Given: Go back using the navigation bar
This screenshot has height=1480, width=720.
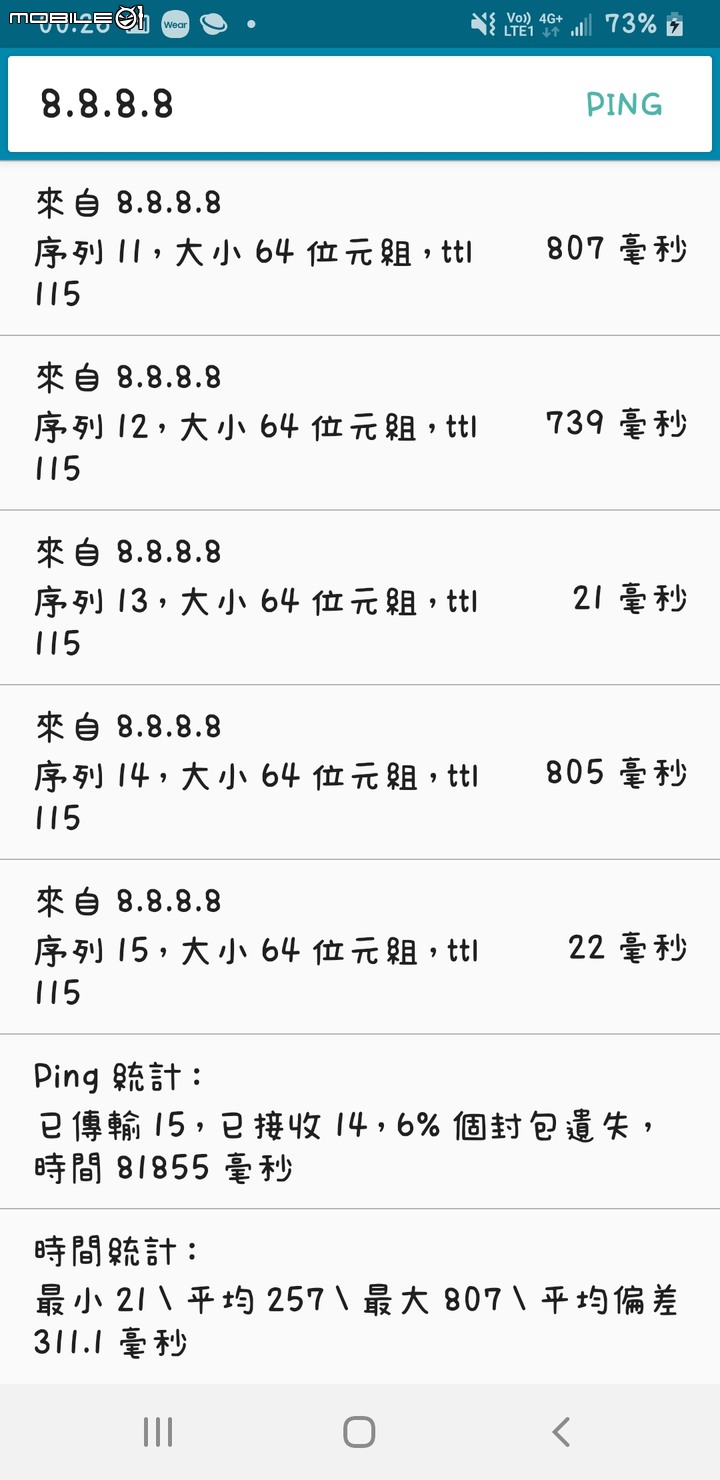Looking at the screenshot, I should (561, 1431).
